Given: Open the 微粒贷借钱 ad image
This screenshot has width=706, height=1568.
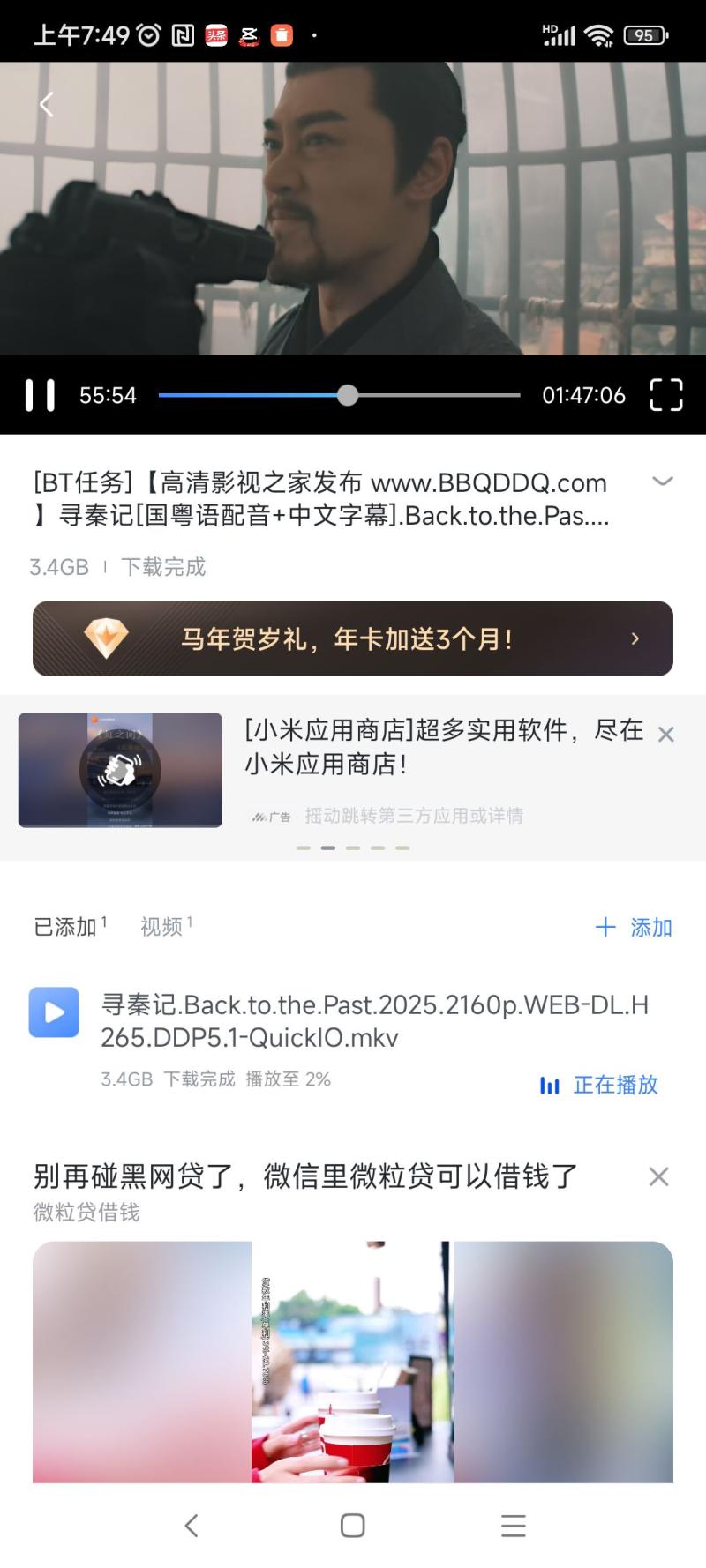Looking at the screenshot, I should (x=353, y=1362).
